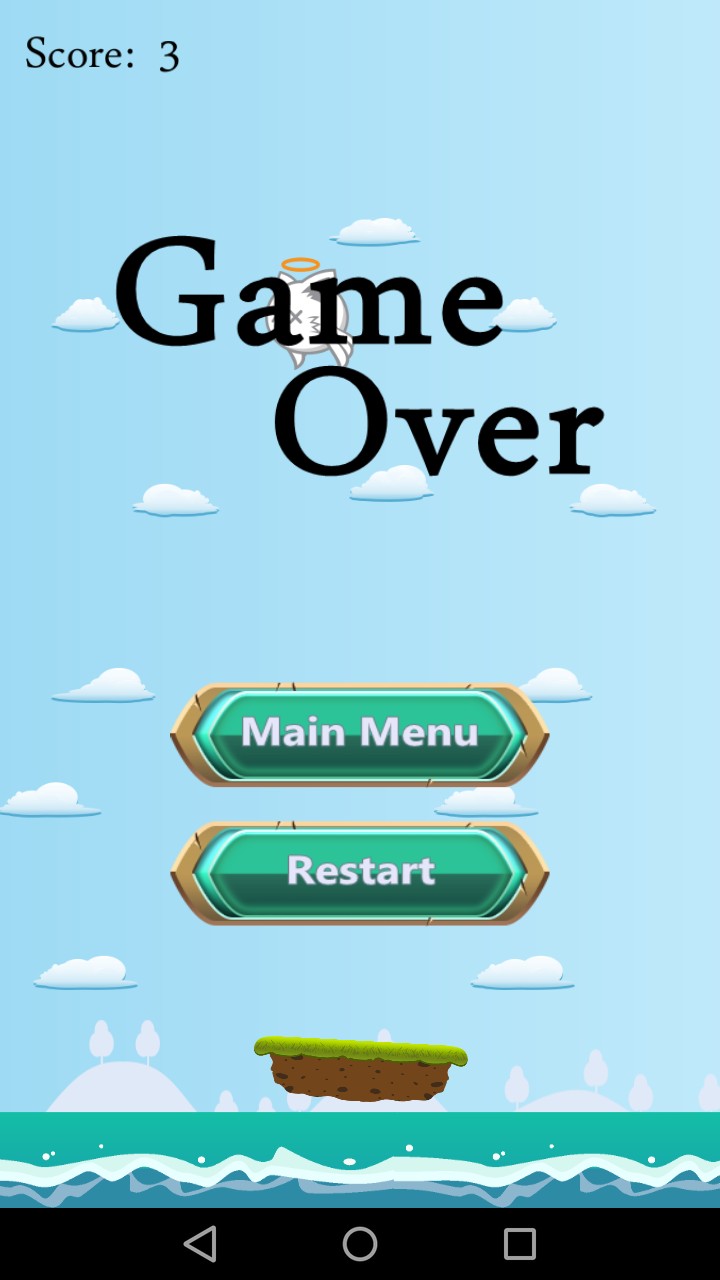Restart the game
Viewport: 720px width, 1280px height.
point(360,872)
